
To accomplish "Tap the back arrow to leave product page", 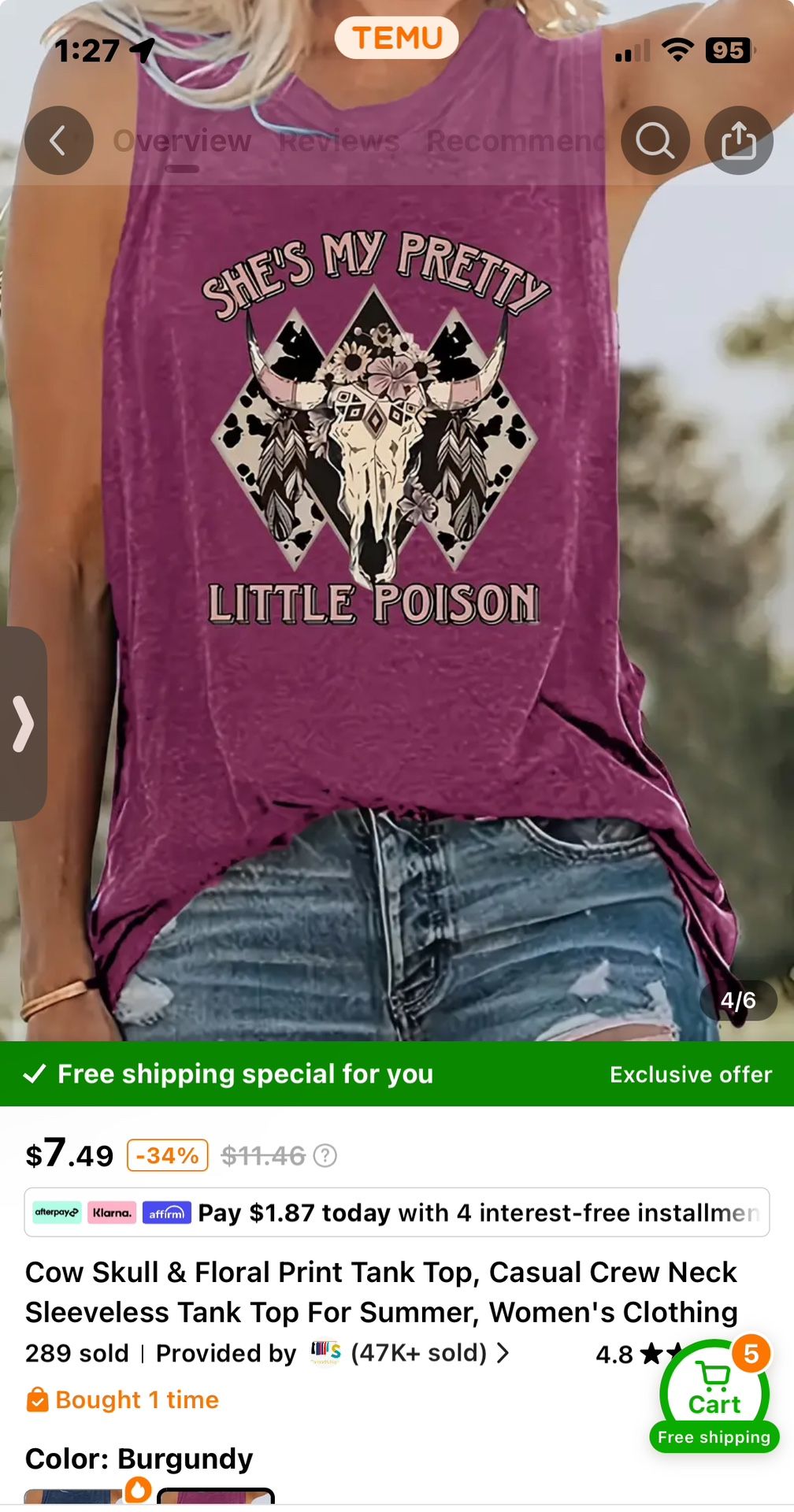I will coord(58,141).
